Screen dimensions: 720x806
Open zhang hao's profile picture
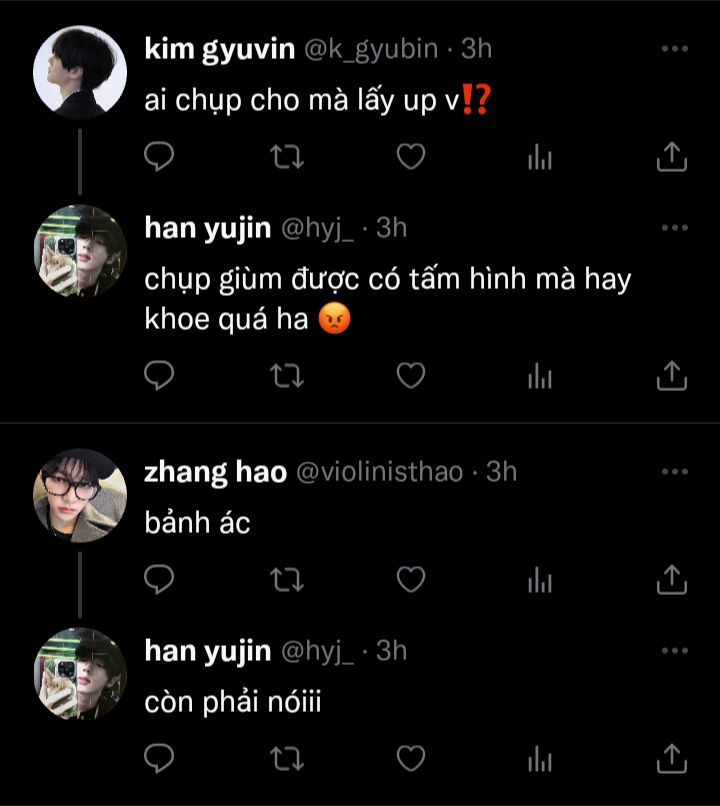[x=80, y=495]
